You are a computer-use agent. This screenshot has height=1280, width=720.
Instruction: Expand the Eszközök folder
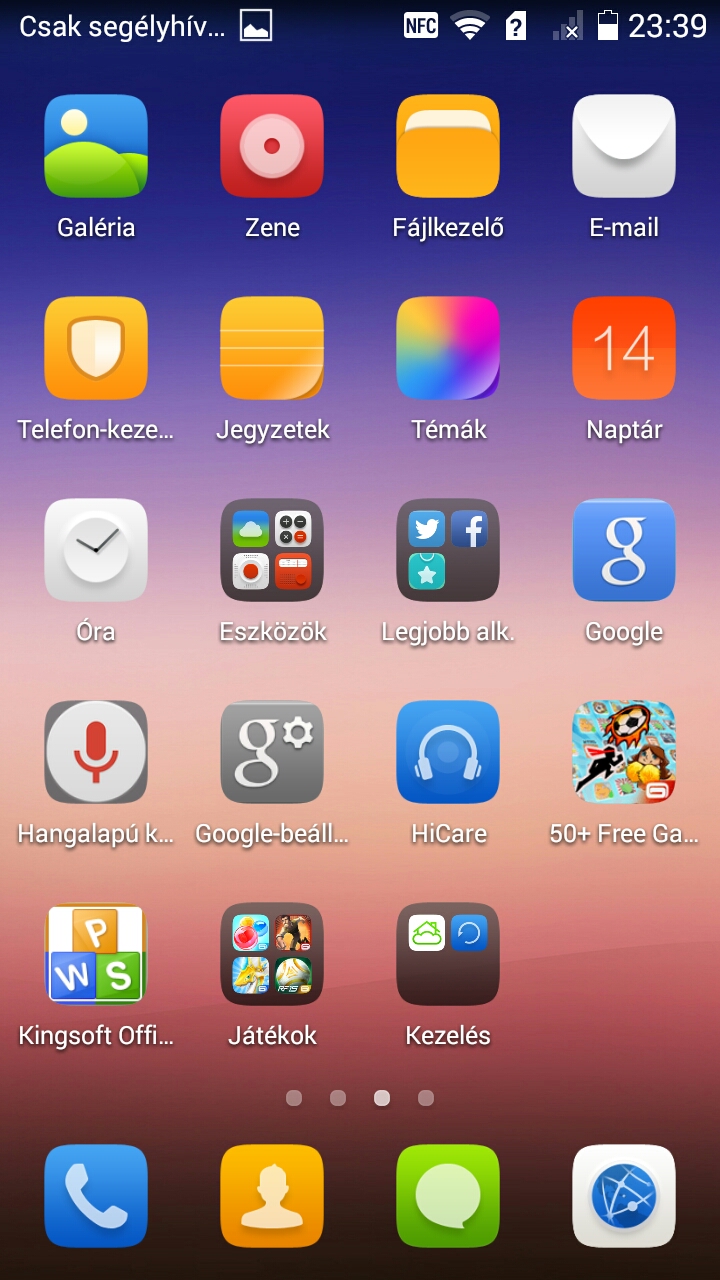tap(272, 551)
